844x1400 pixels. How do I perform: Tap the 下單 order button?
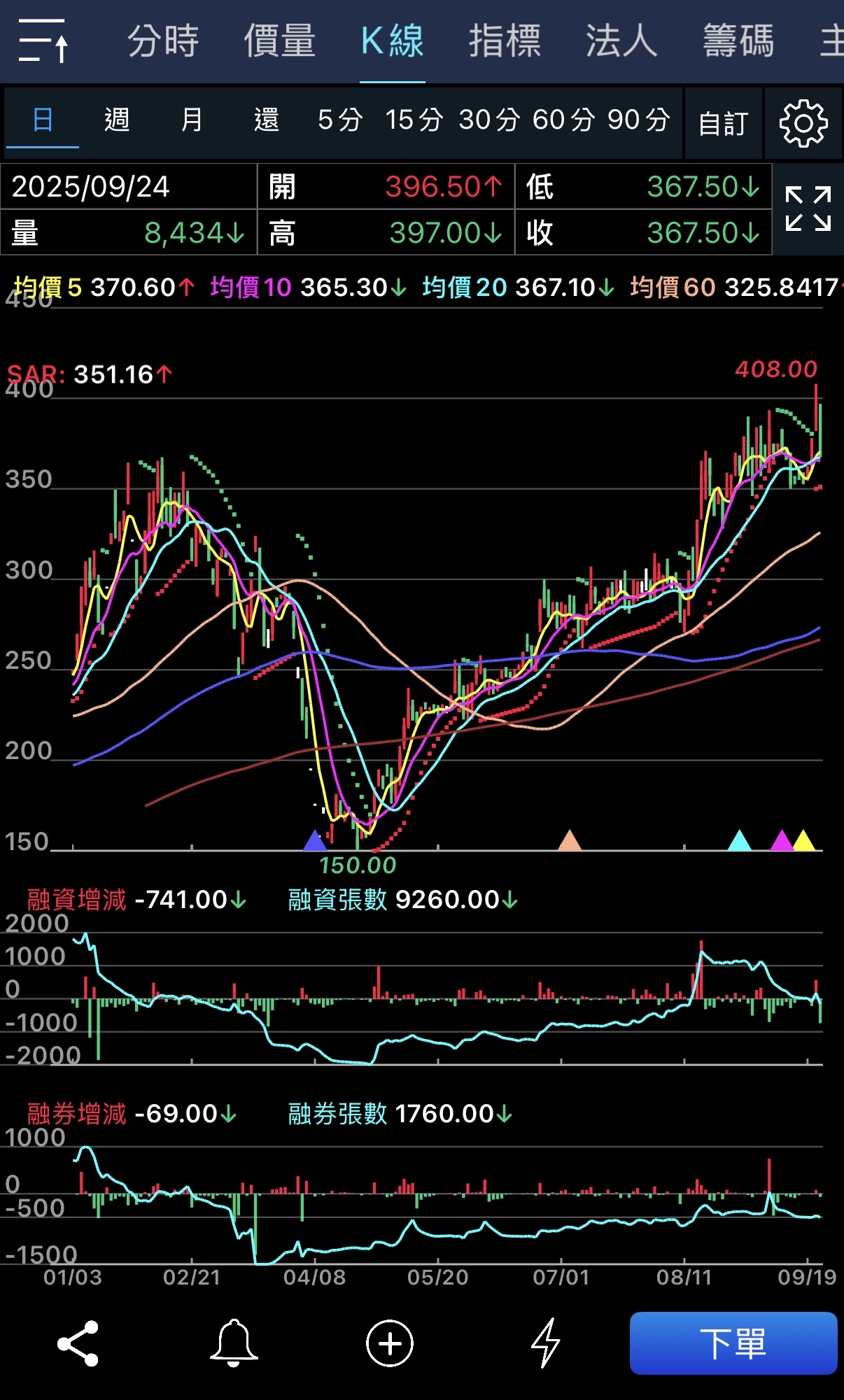[x=733, y=1343]
